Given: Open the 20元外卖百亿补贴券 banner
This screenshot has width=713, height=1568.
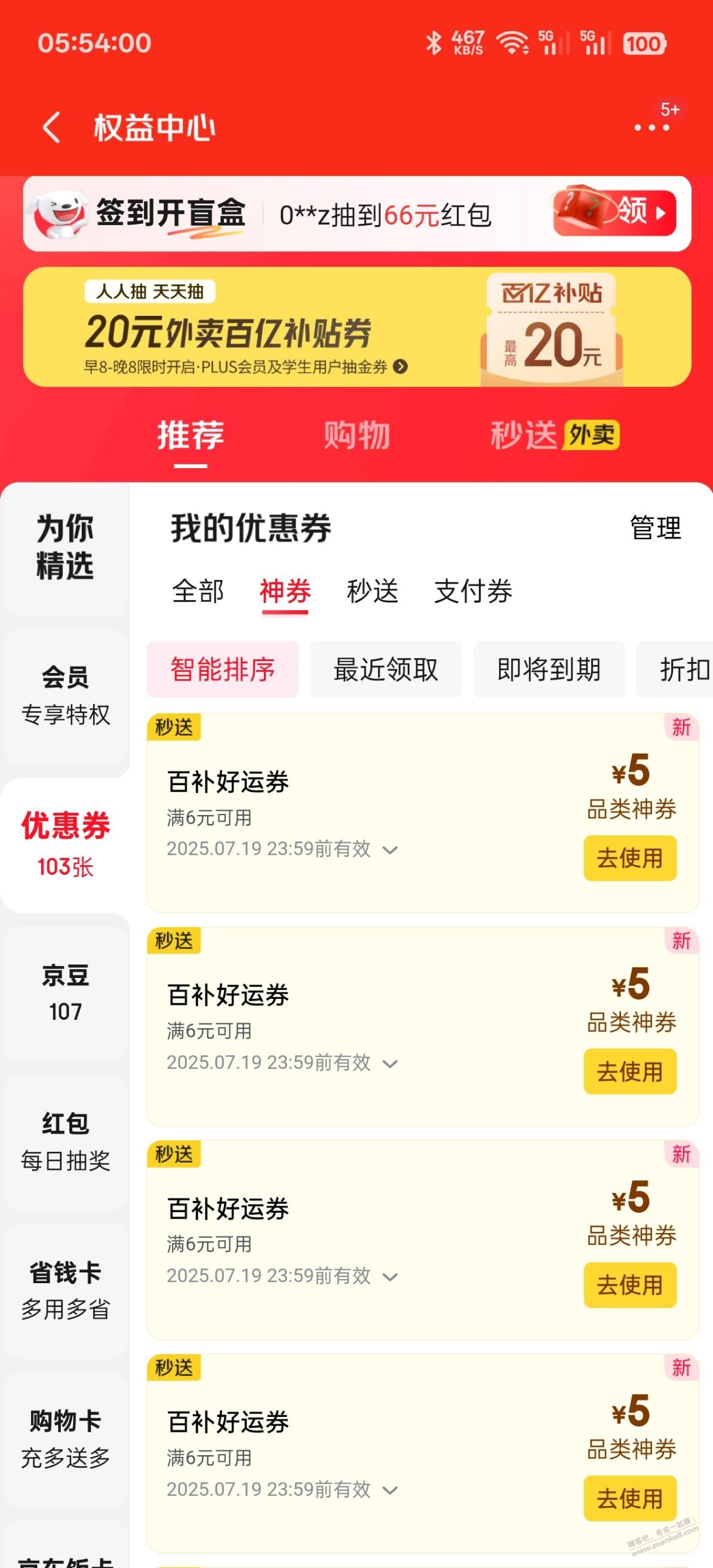Looking at the screenshot, I should [357, 327].
